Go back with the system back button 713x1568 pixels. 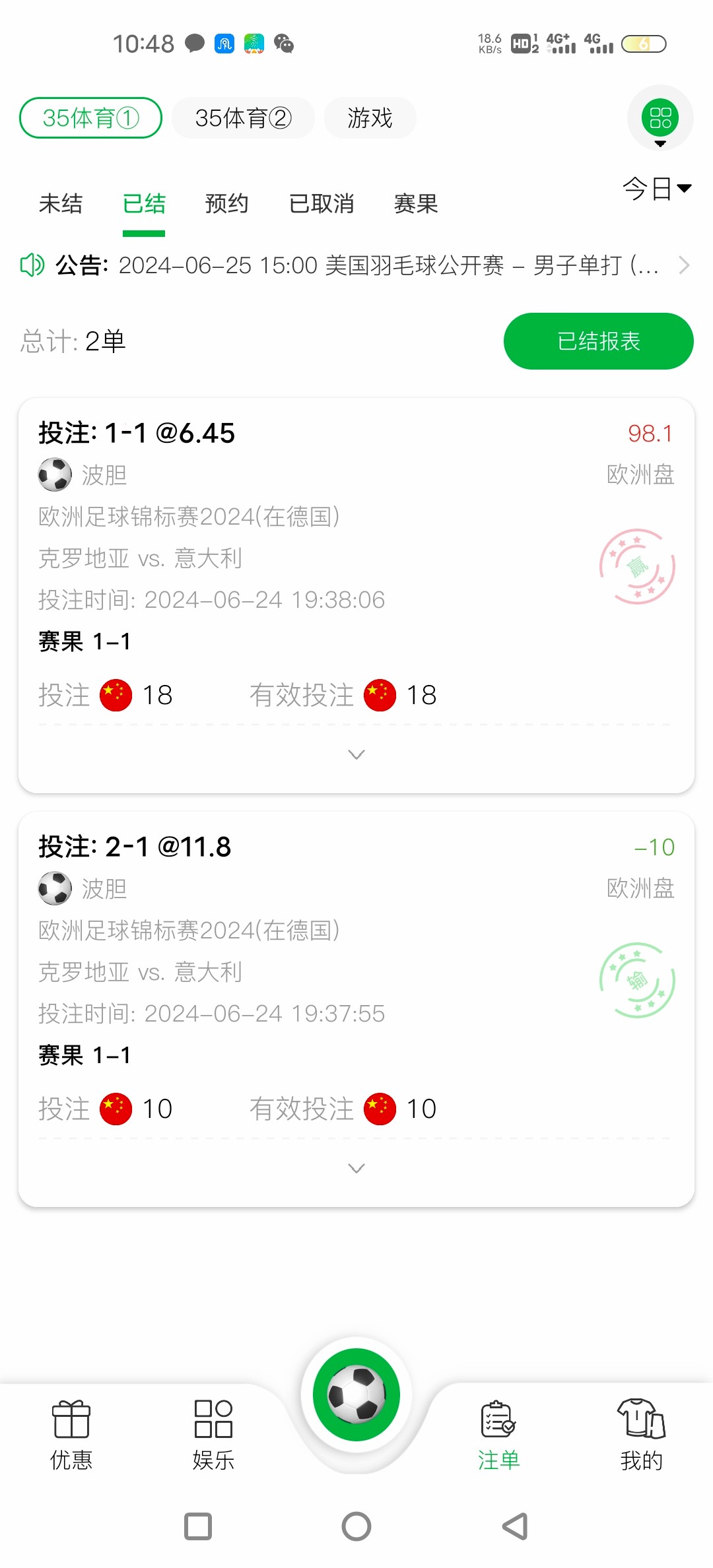(x=515, y=1526)
